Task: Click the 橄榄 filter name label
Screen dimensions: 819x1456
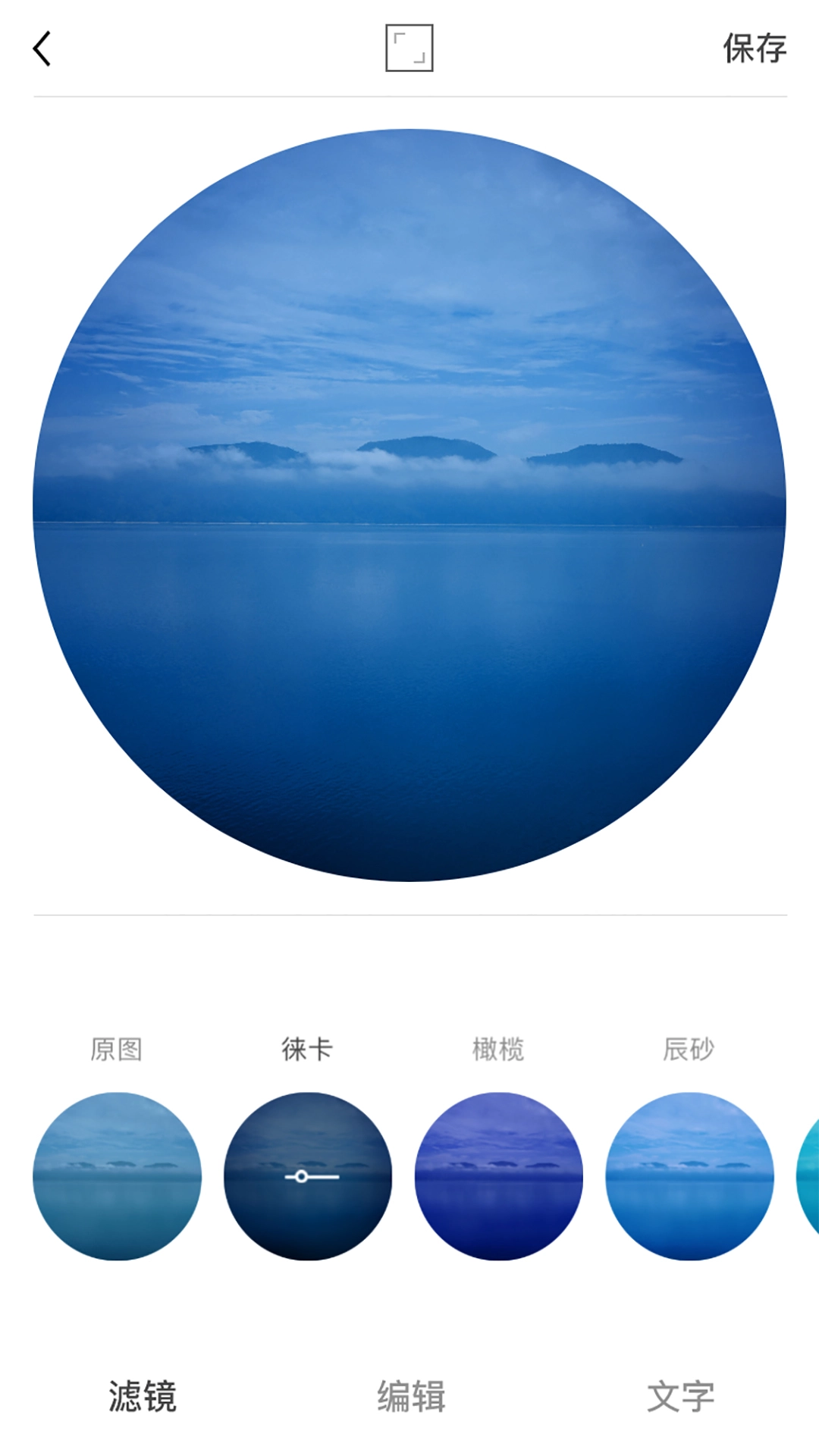Action: point(497,1050)
